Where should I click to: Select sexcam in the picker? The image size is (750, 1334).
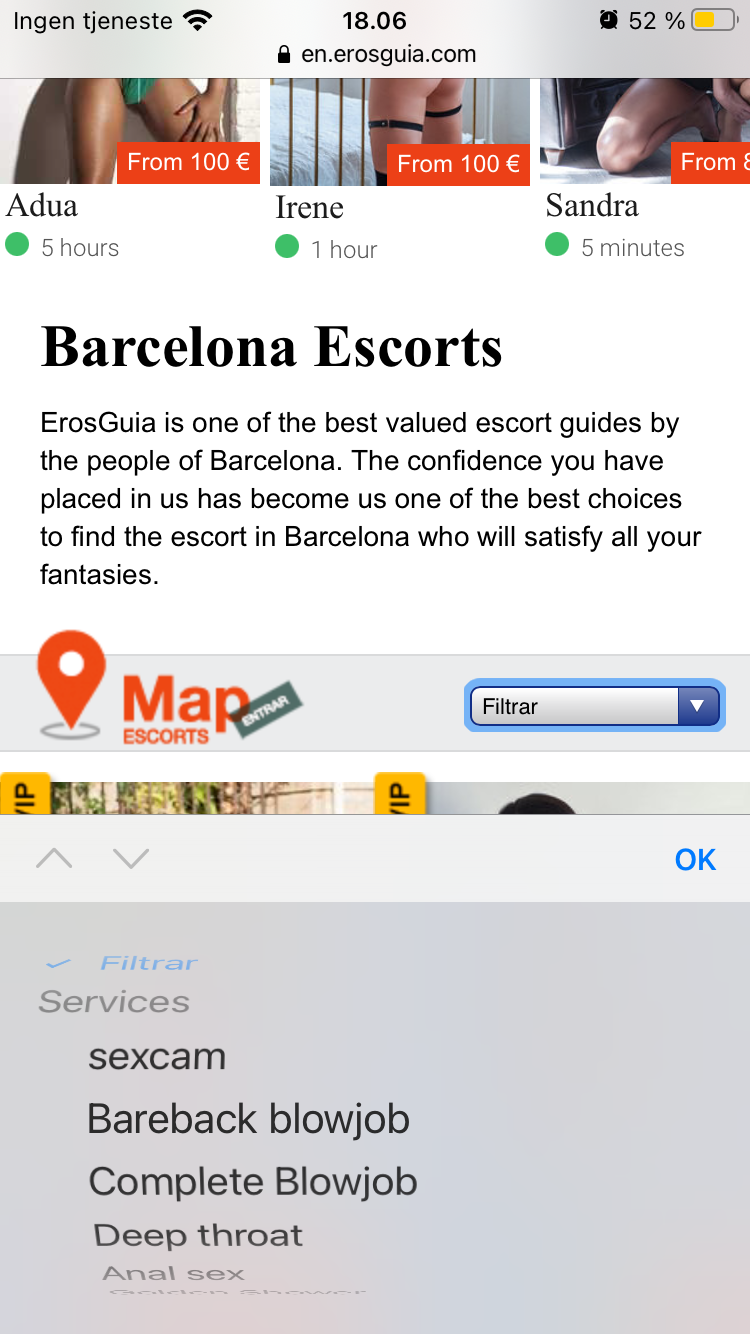(x=157, y=1057)
